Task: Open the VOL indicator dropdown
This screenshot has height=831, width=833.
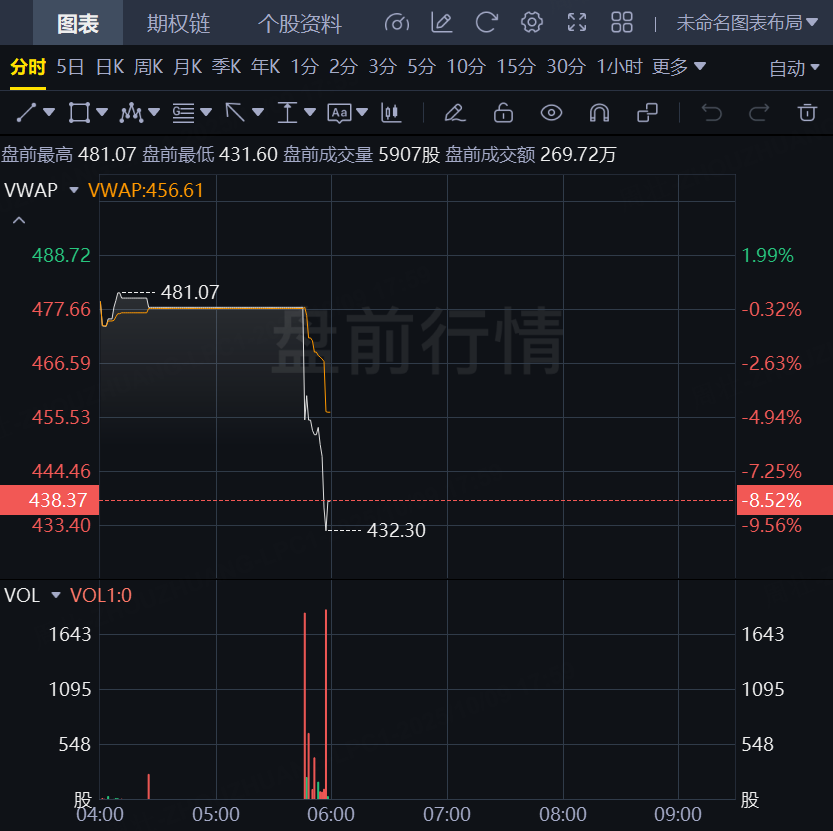Action: 55,596
